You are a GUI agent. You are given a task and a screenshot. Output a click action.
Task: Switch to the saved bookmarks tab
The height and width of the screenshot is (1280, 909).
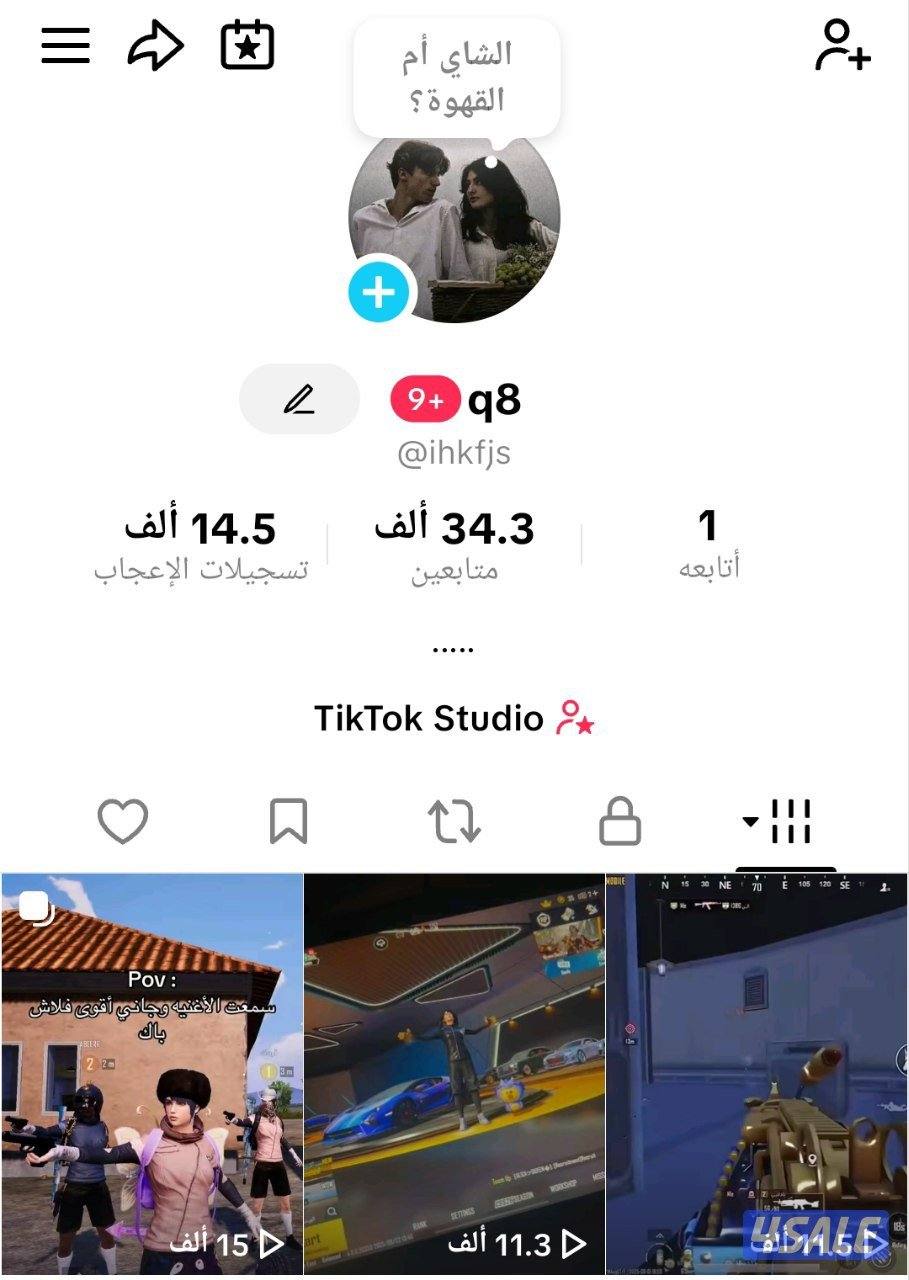[288, 822]
